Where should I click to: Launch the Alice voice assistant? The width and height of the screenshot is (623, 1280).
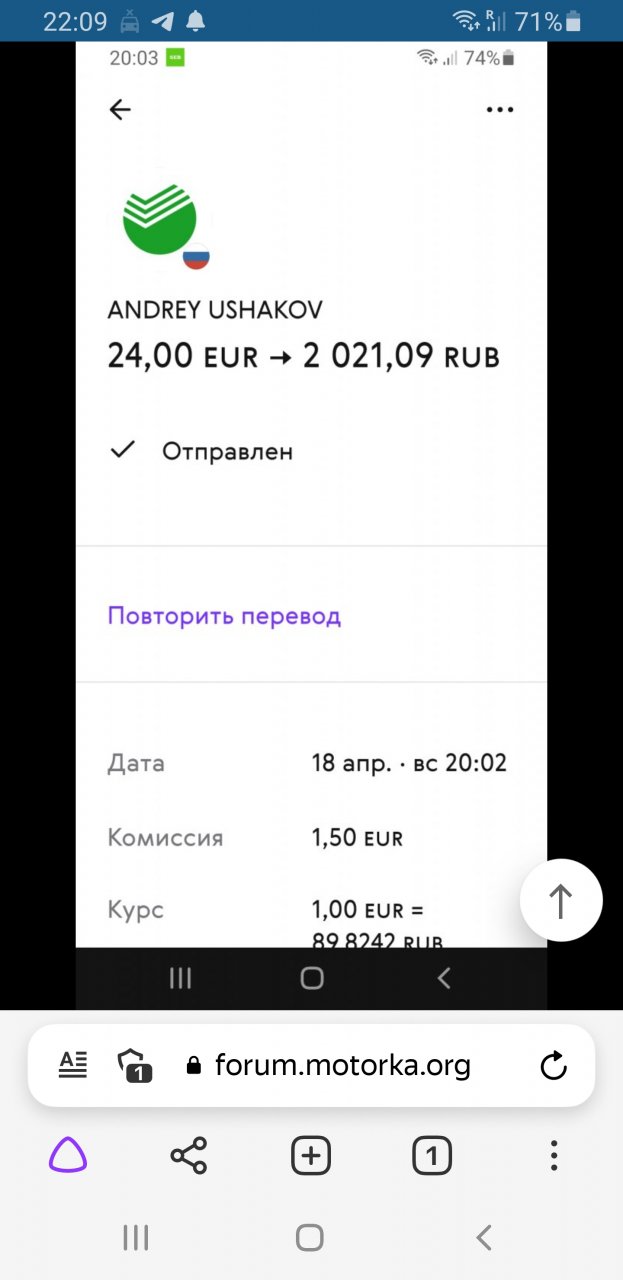[68, 1157]
